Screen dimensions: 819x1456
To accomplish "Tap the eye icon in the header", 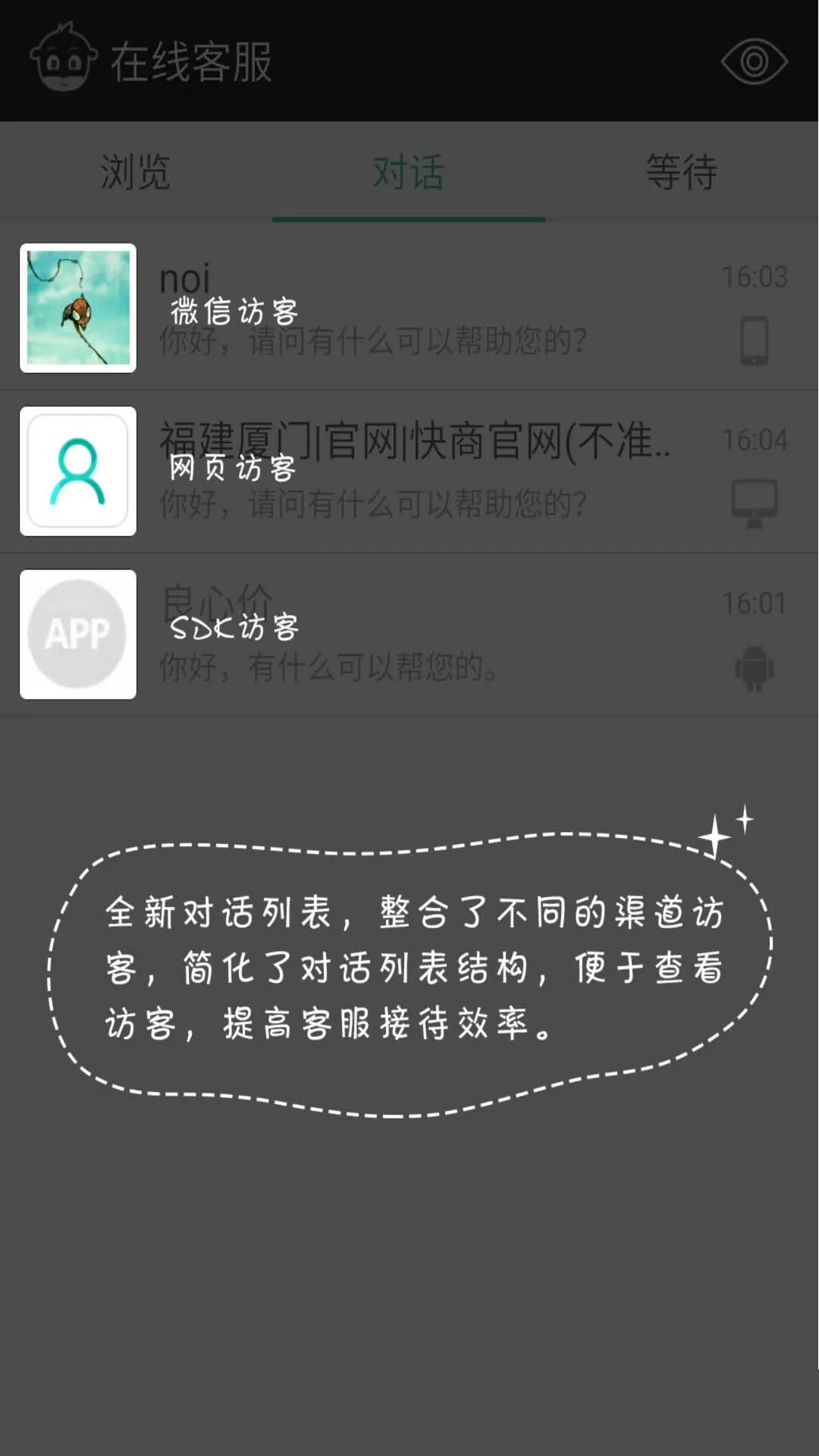I will pos(754,61).
